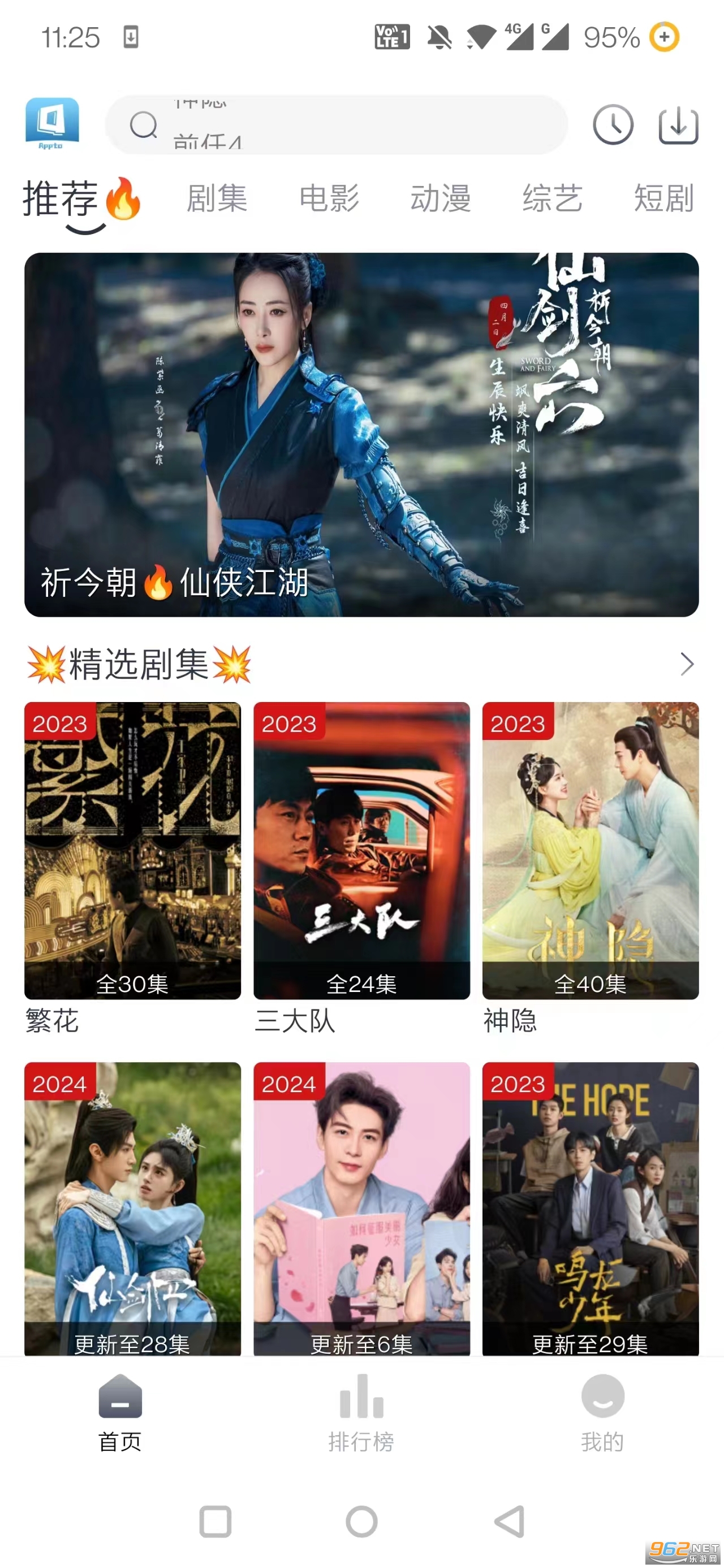This screenshot has height=1568, width=724.
Task: Switch to the 剧集 tab
Action: [x=217, y=198]
